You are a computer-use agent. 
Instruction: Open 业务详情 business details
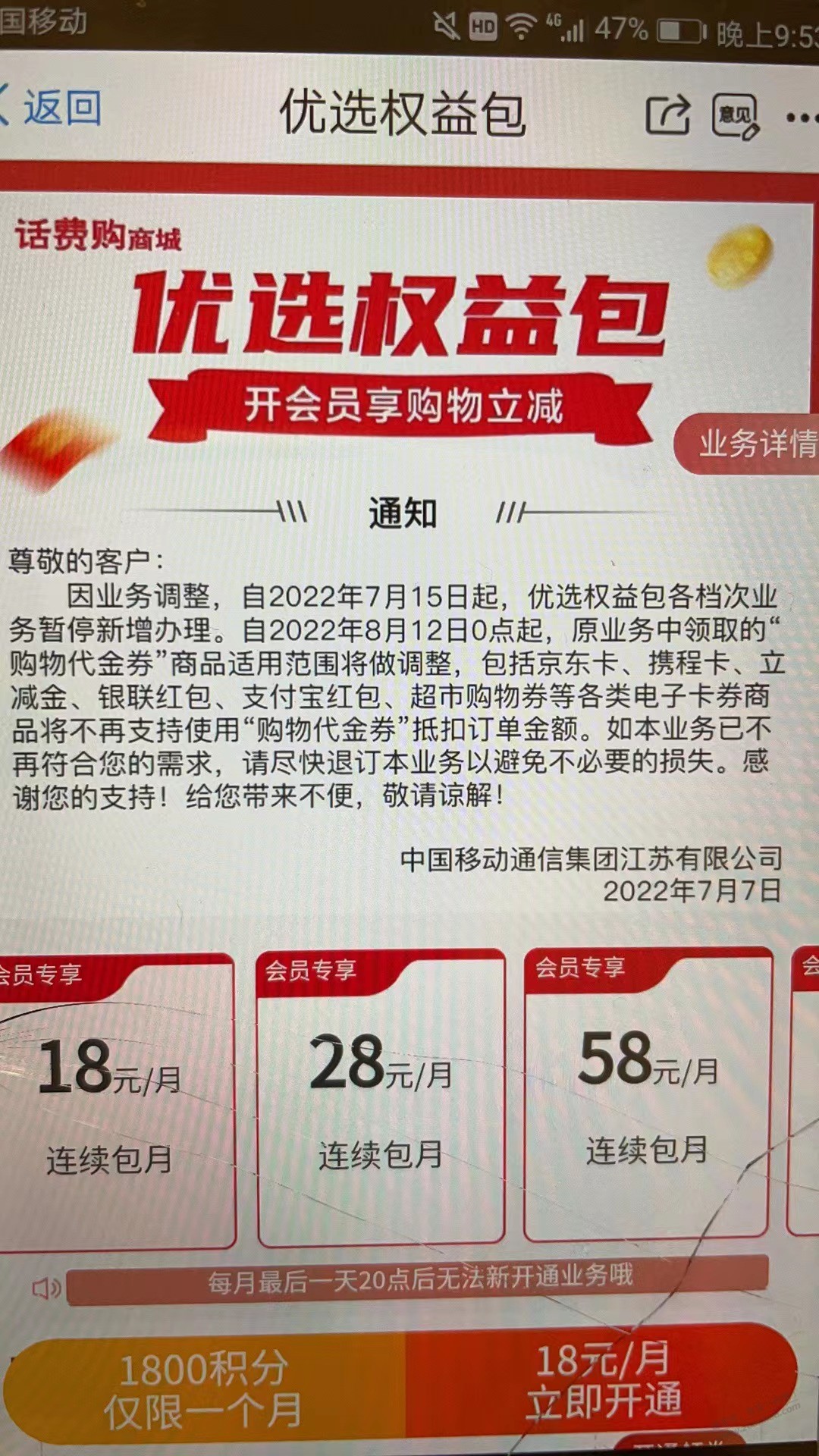pos(747,444)
